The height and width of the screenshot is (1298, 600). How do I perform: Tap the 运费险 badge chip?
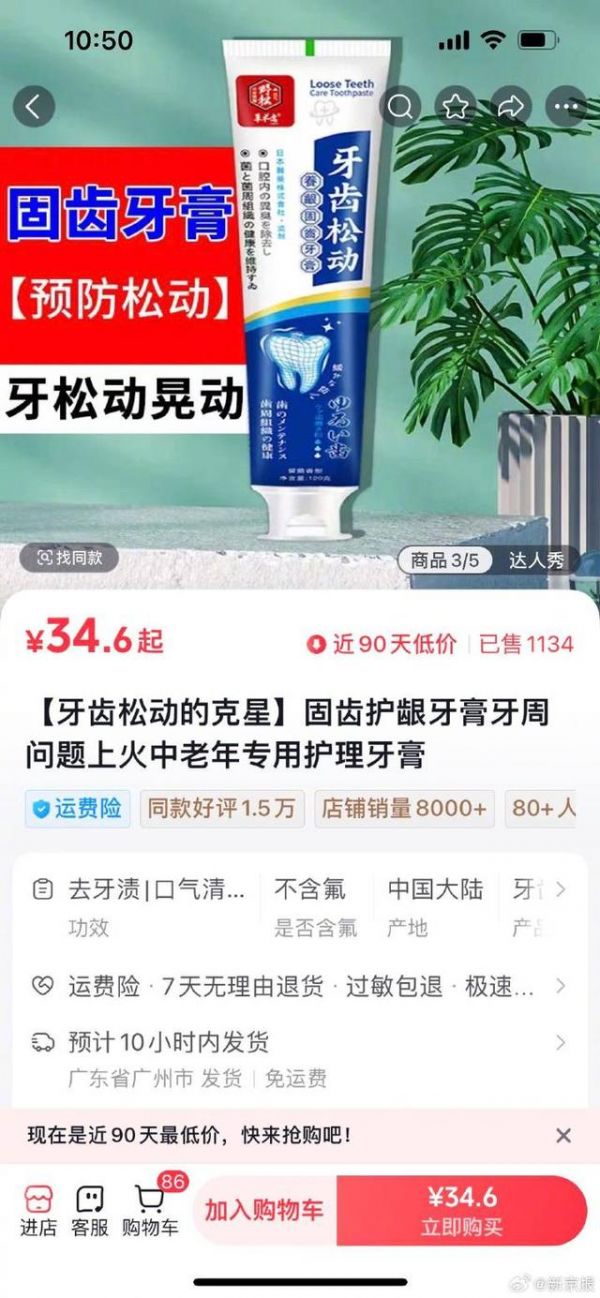tap(78, 808)
